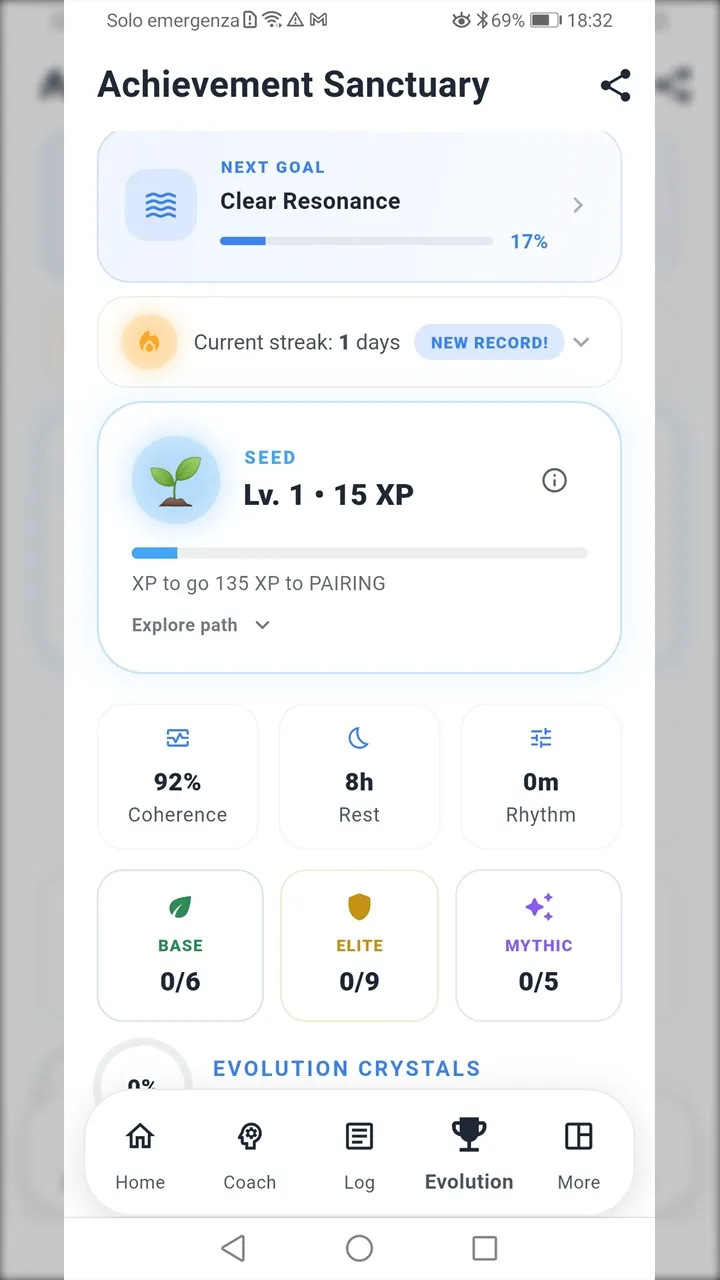
Task: Open the level info icon
Action: pyautogui.click(x=554, y=481)
